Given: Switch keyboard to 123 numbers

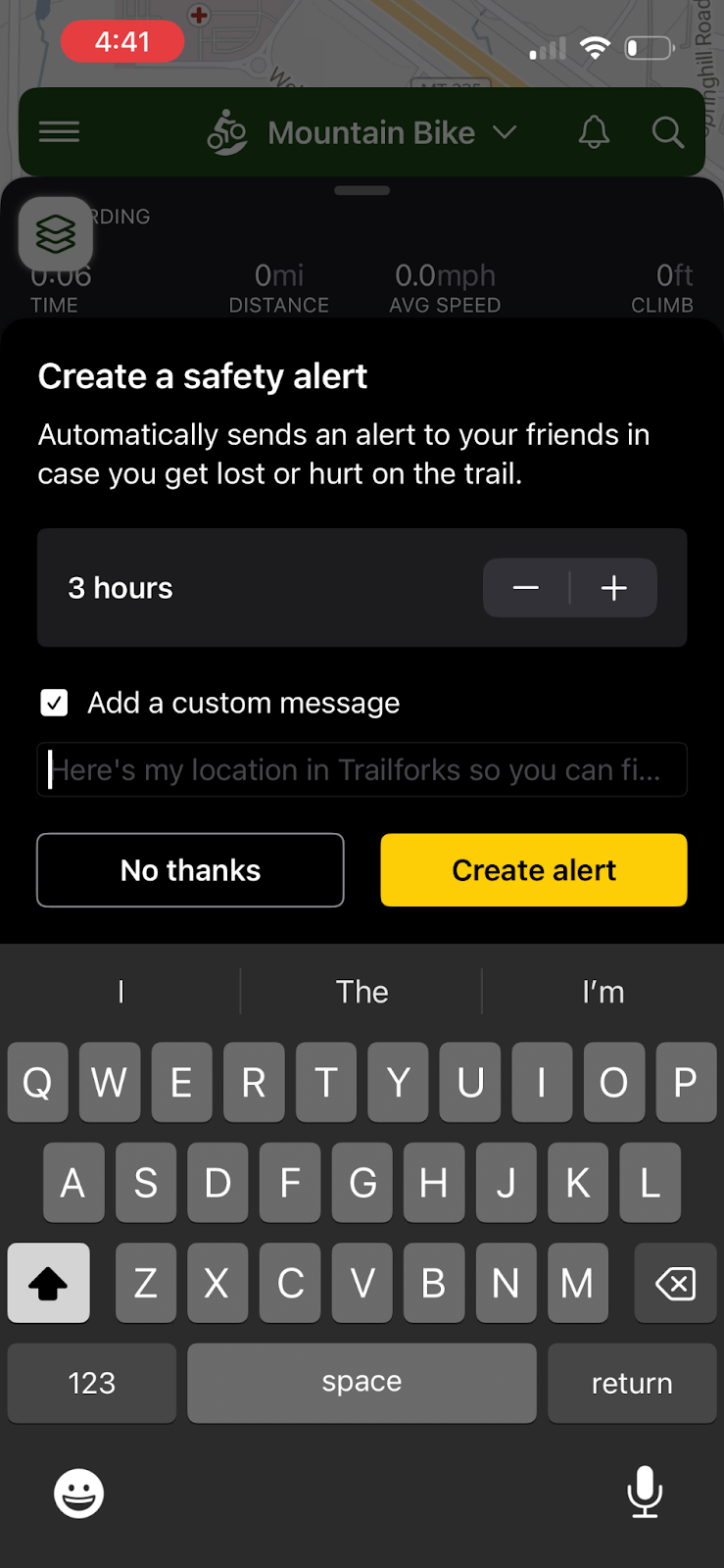Looking at the screenshot, I should [92, 1383].
